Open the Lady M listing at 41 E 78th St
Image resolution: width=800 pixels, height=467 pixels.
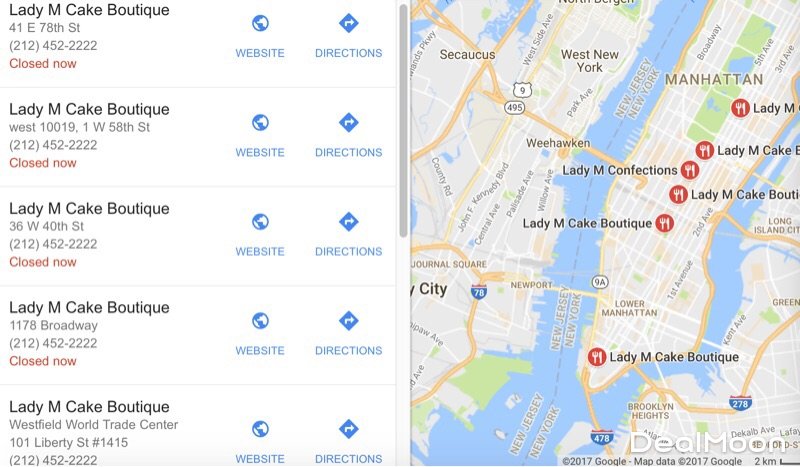click(90, 10)
